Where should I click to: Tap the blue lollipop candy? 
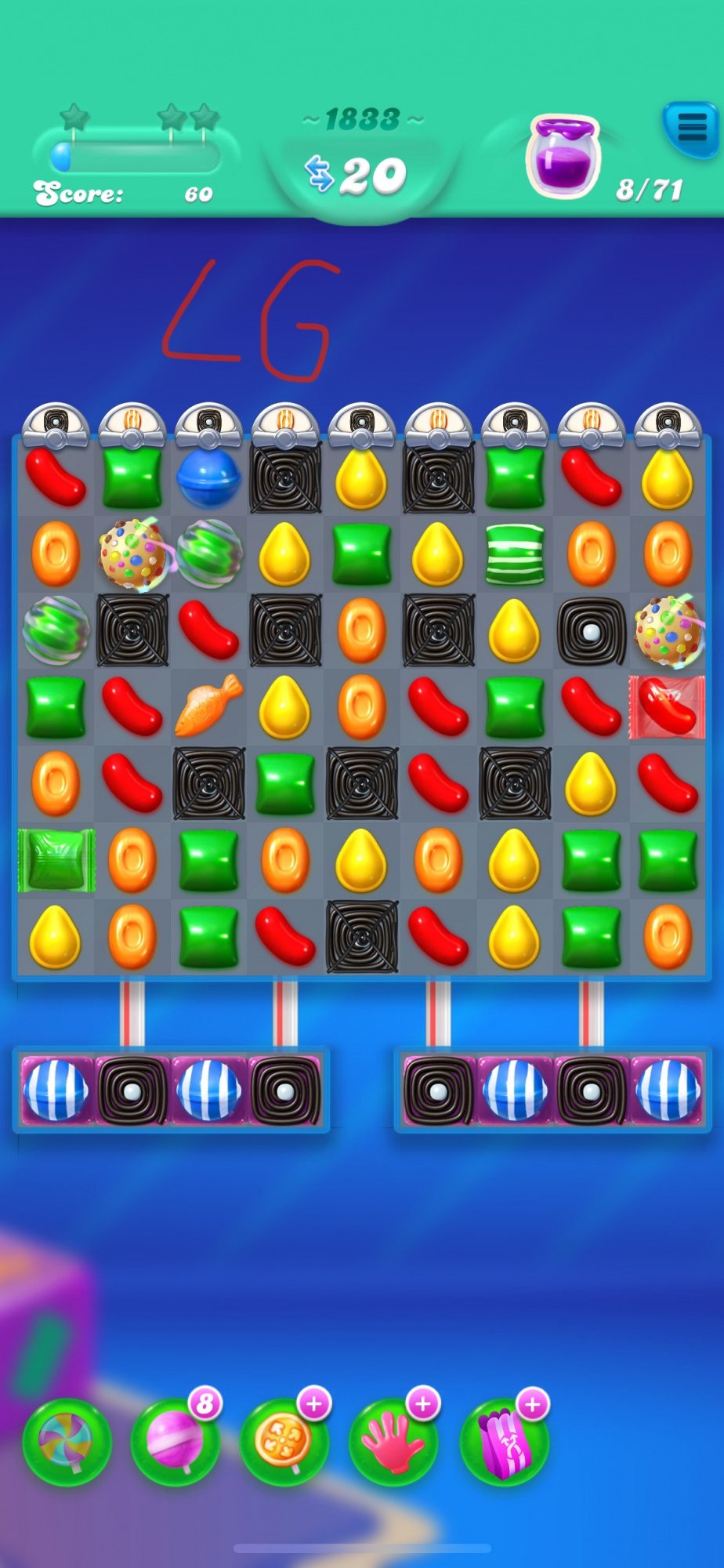(208, 477)
